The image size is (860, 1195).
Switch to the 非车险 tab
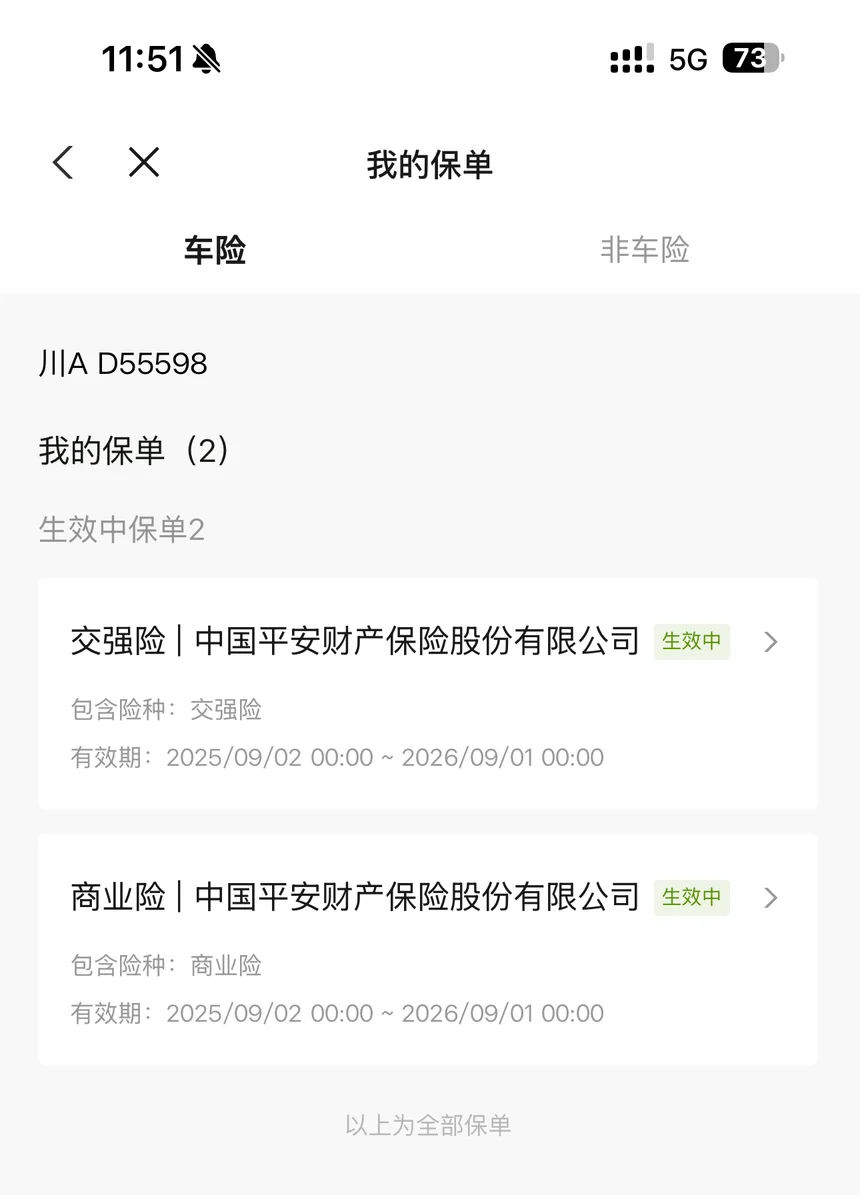point(644,250)
